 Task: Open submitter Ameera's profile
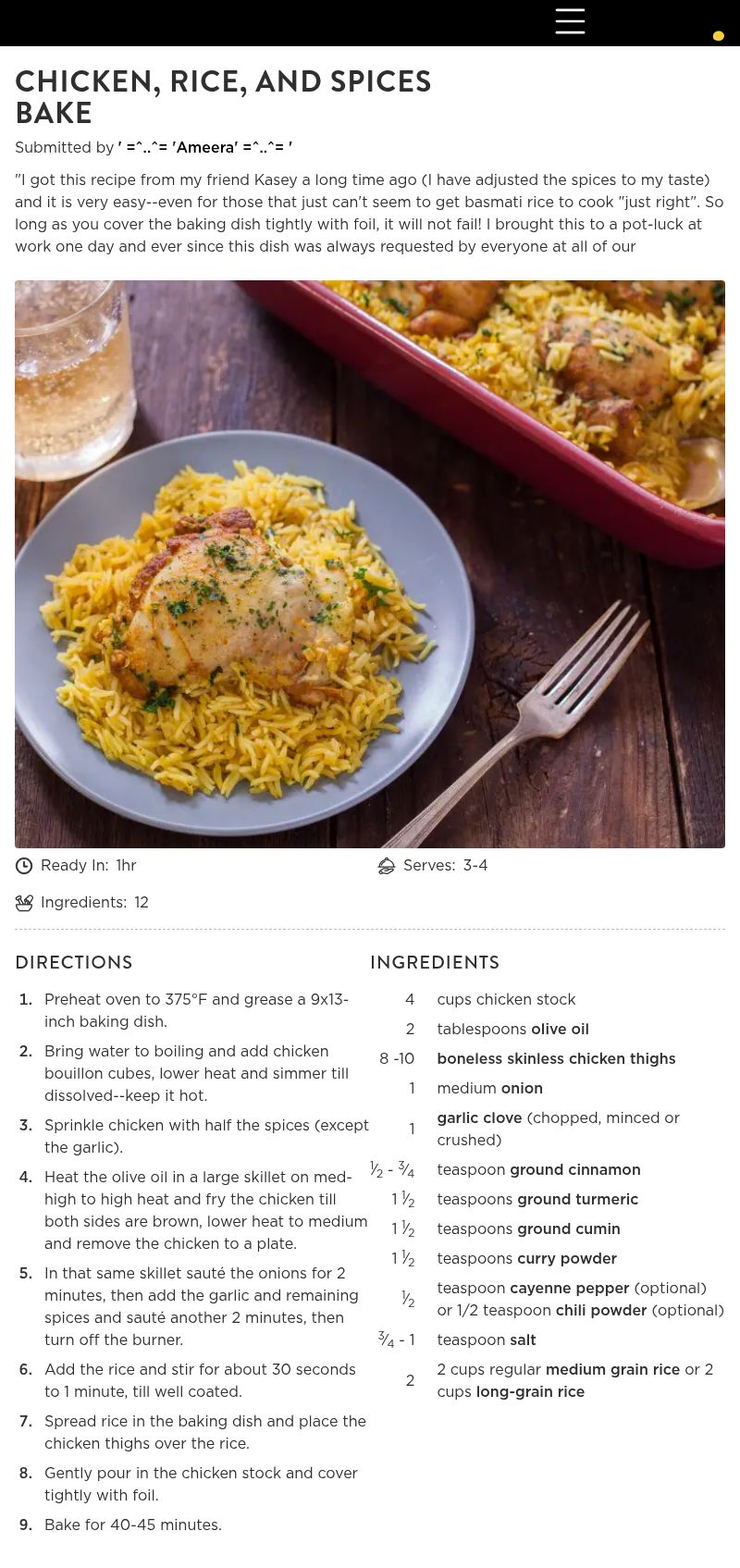coord(205,147)
